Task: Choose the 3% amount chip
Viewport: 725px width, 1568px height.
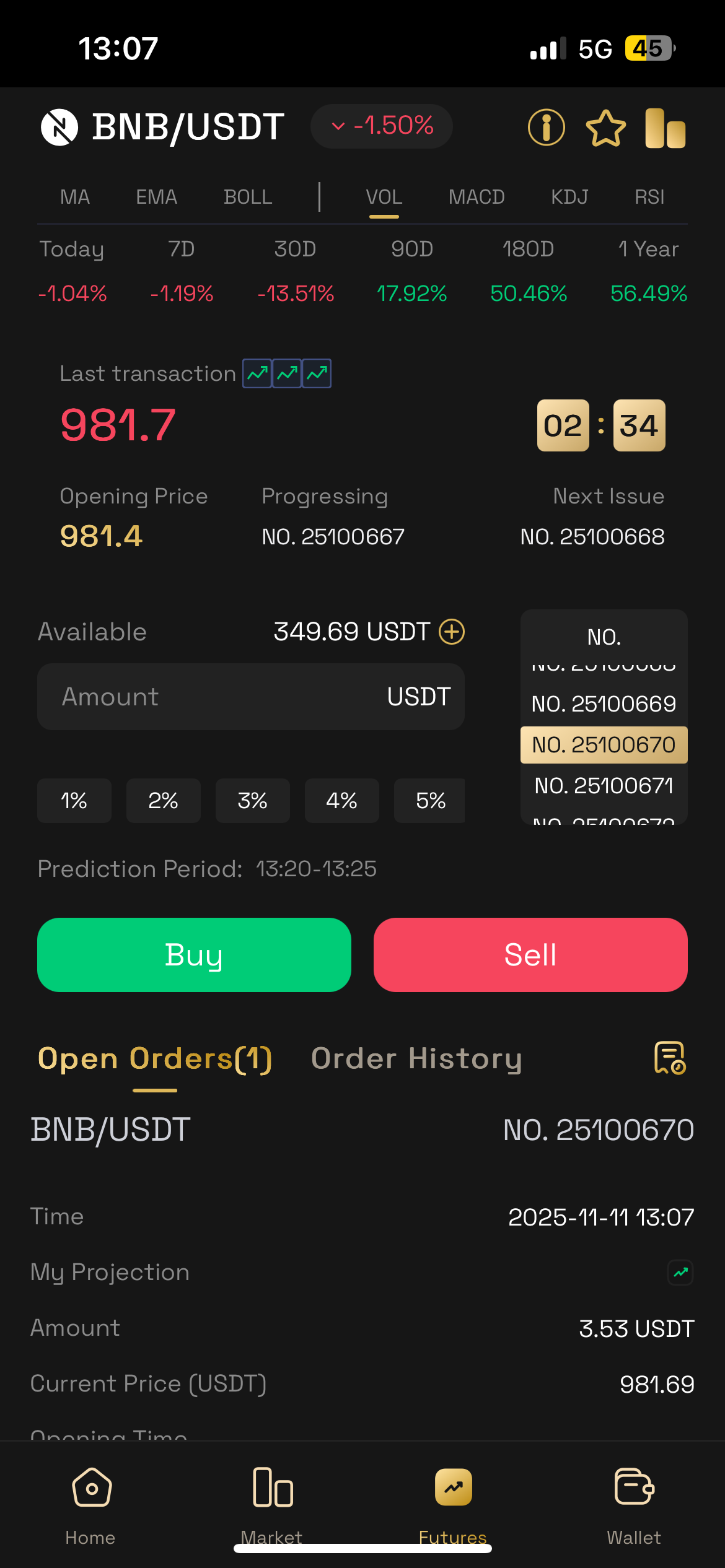Action: (x=252, y=801)
